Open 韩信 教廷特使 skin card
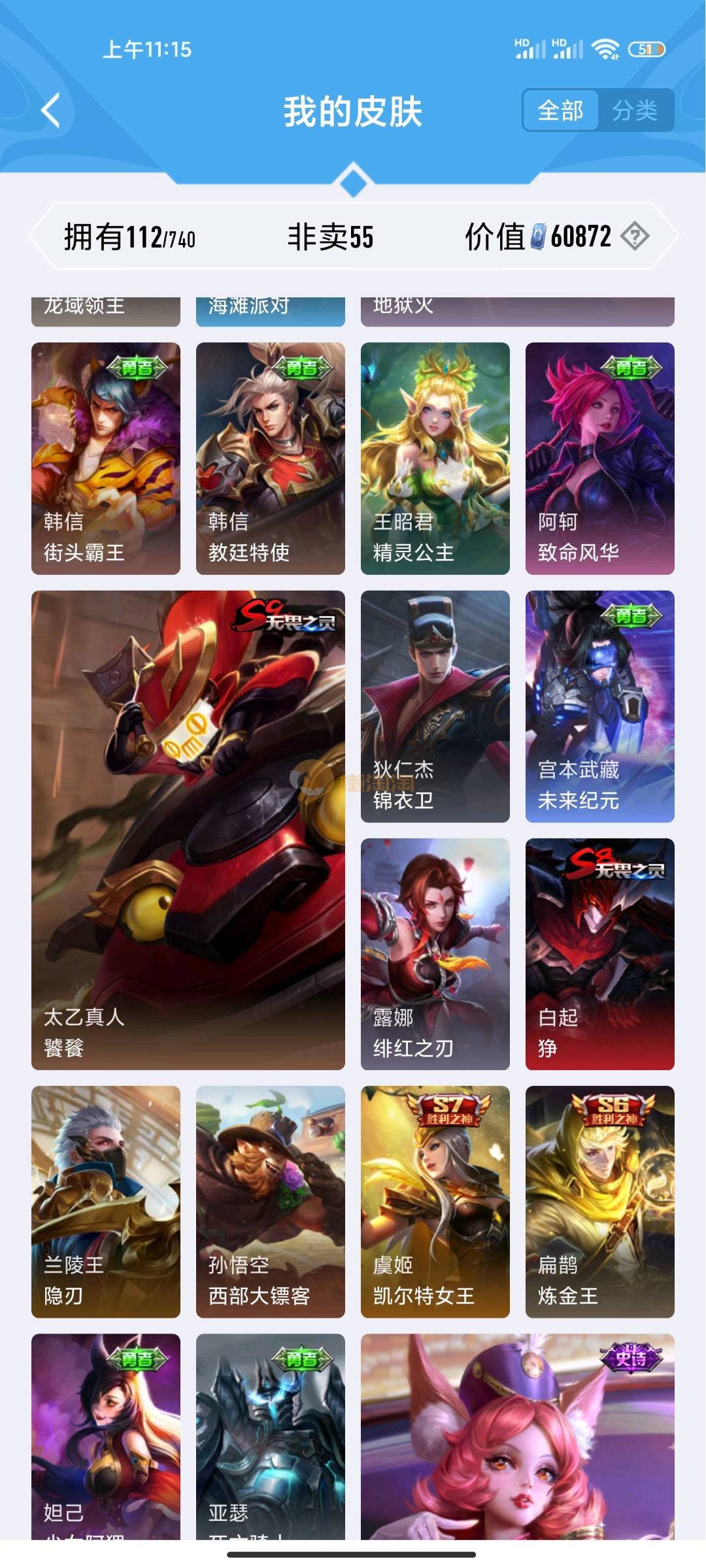 pyautogui.click(x=271, y=458)
